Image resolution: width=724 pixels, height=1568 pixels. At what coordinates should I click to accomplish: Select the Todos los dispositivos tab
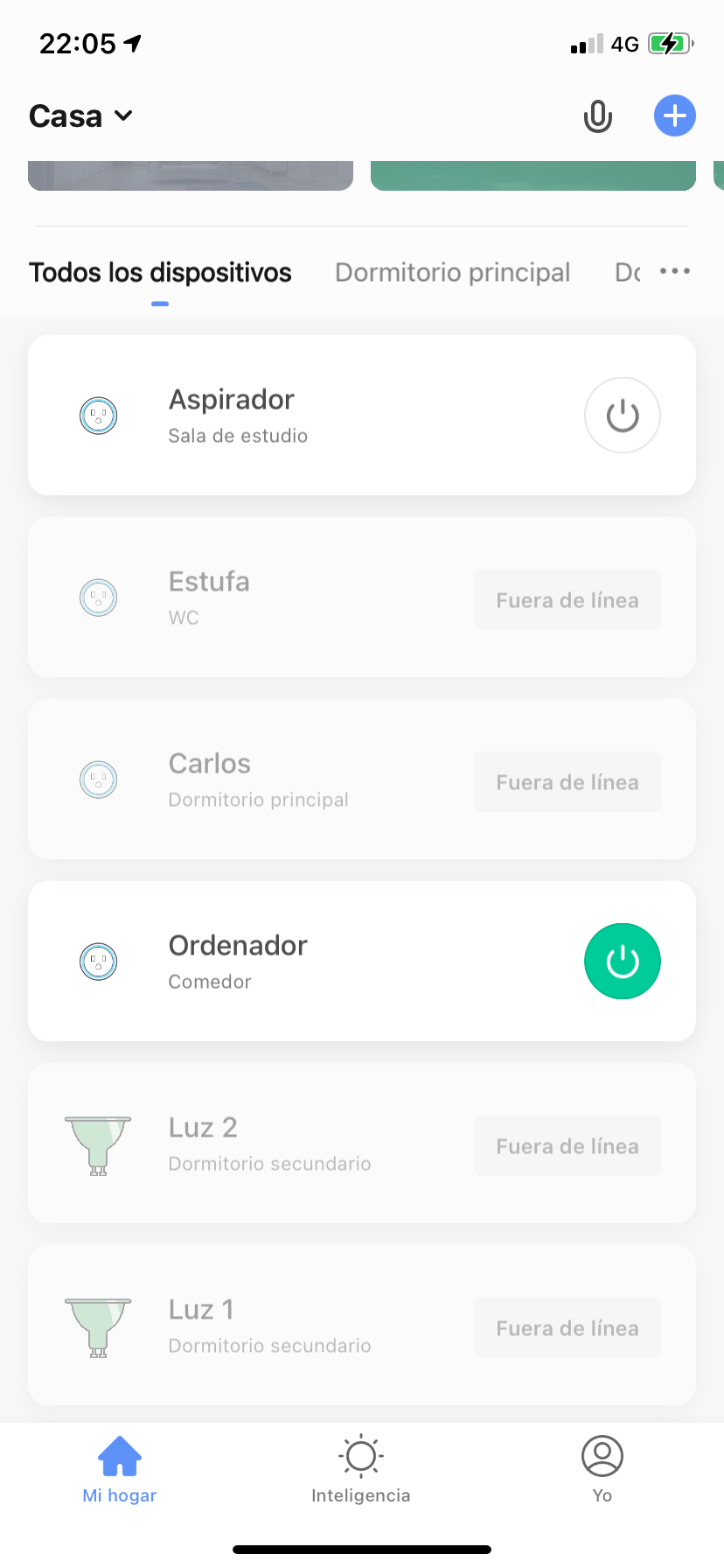(x=160, y=273)
